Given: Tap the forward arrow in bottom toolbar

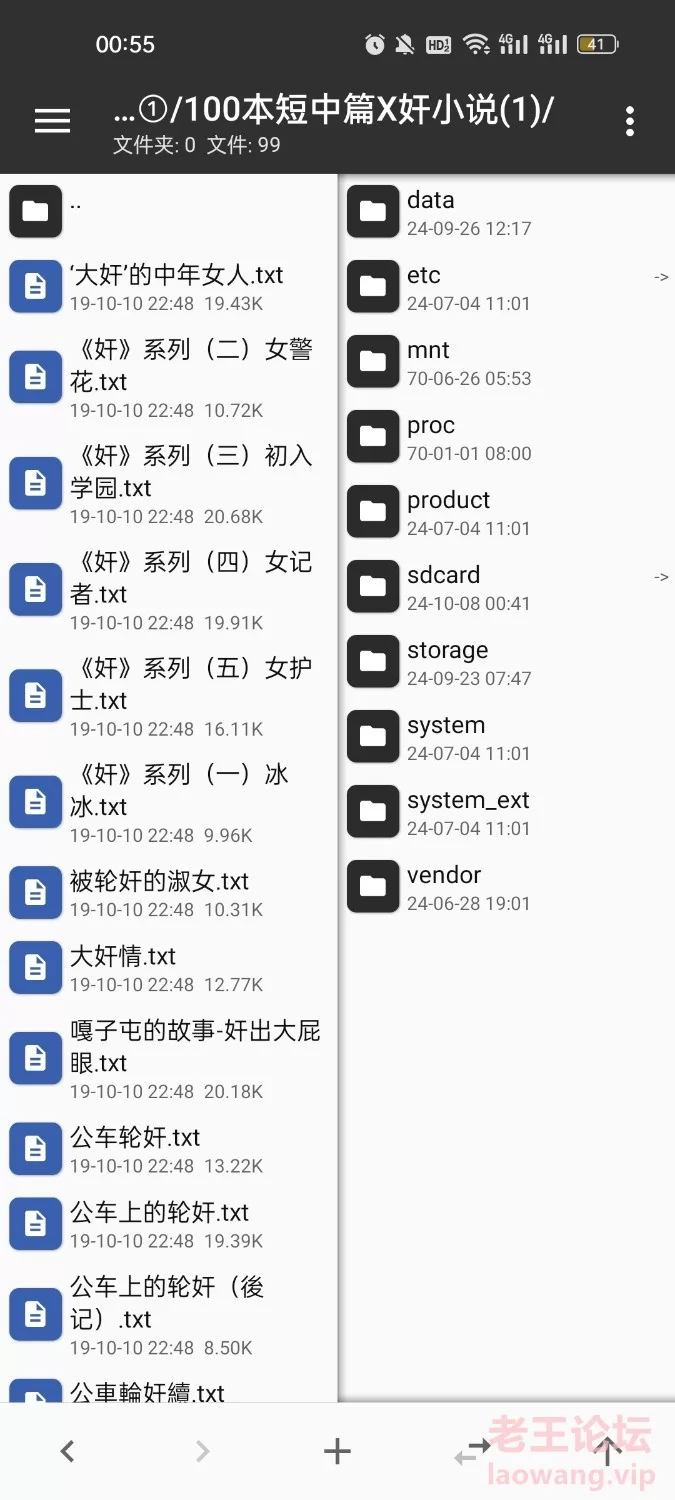Looking at the screenshot, I should [202, 1451].
